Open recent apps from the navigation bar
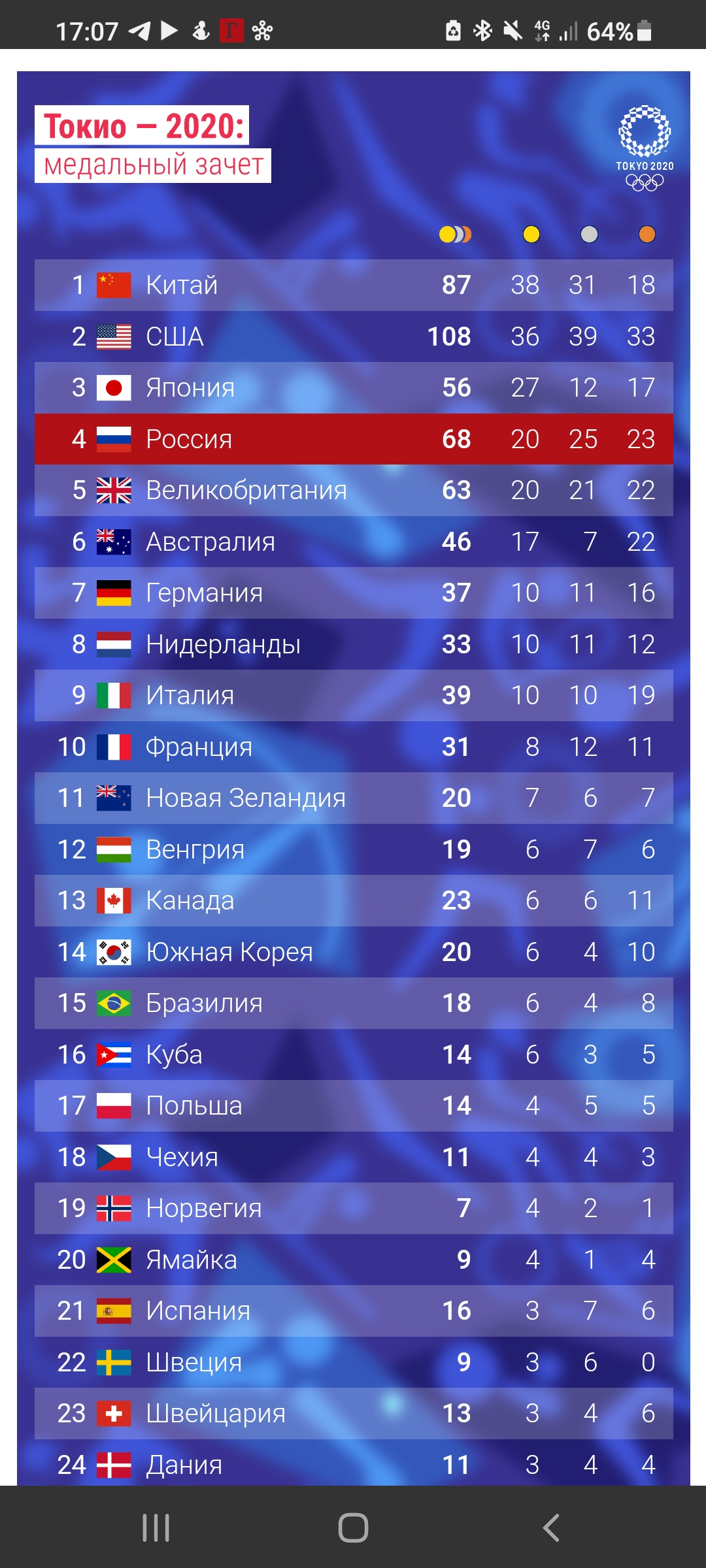This screenshot has width=706, height=1568. [x=156, y=1527]
